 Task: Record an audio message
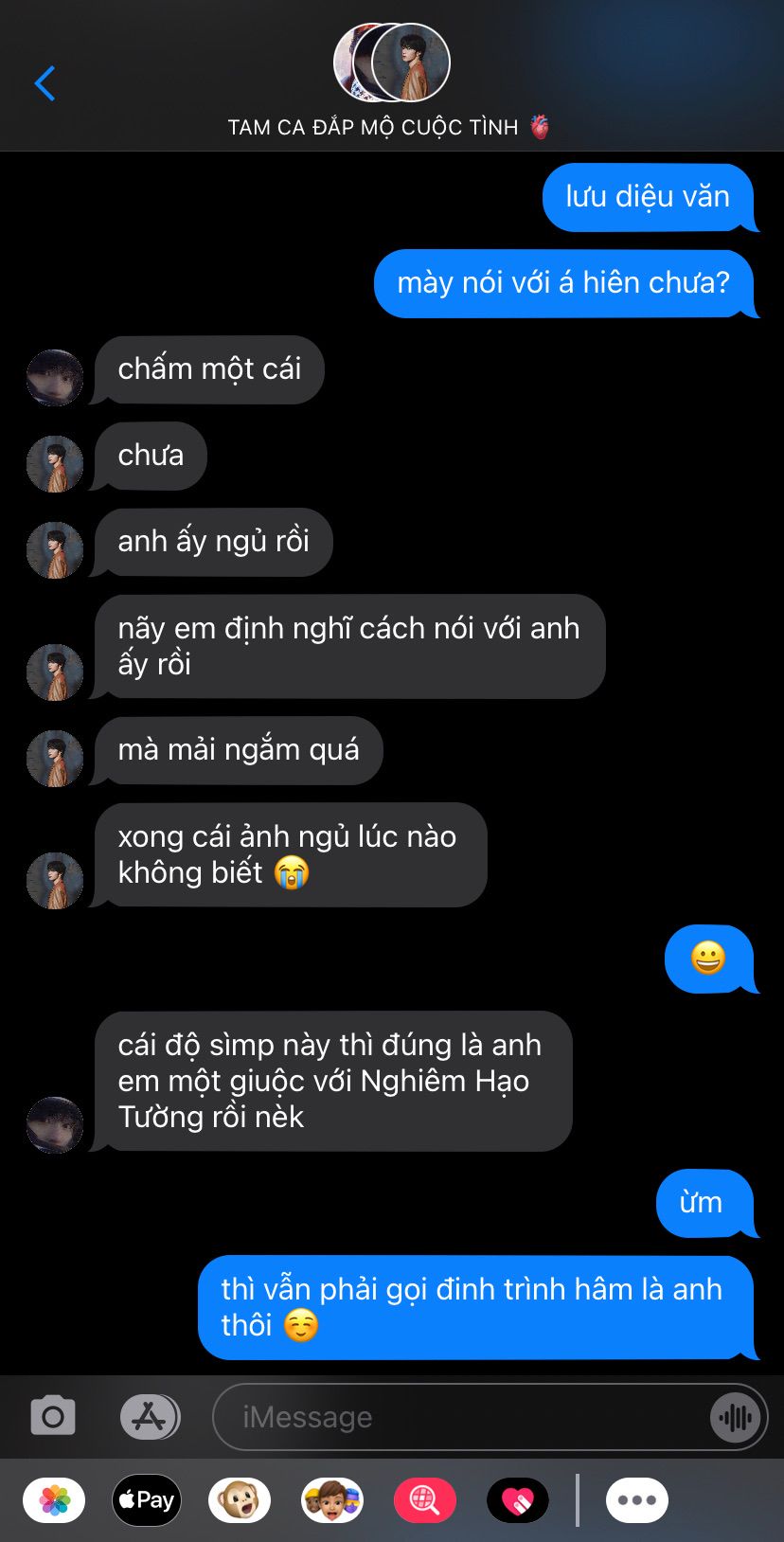736,1418
